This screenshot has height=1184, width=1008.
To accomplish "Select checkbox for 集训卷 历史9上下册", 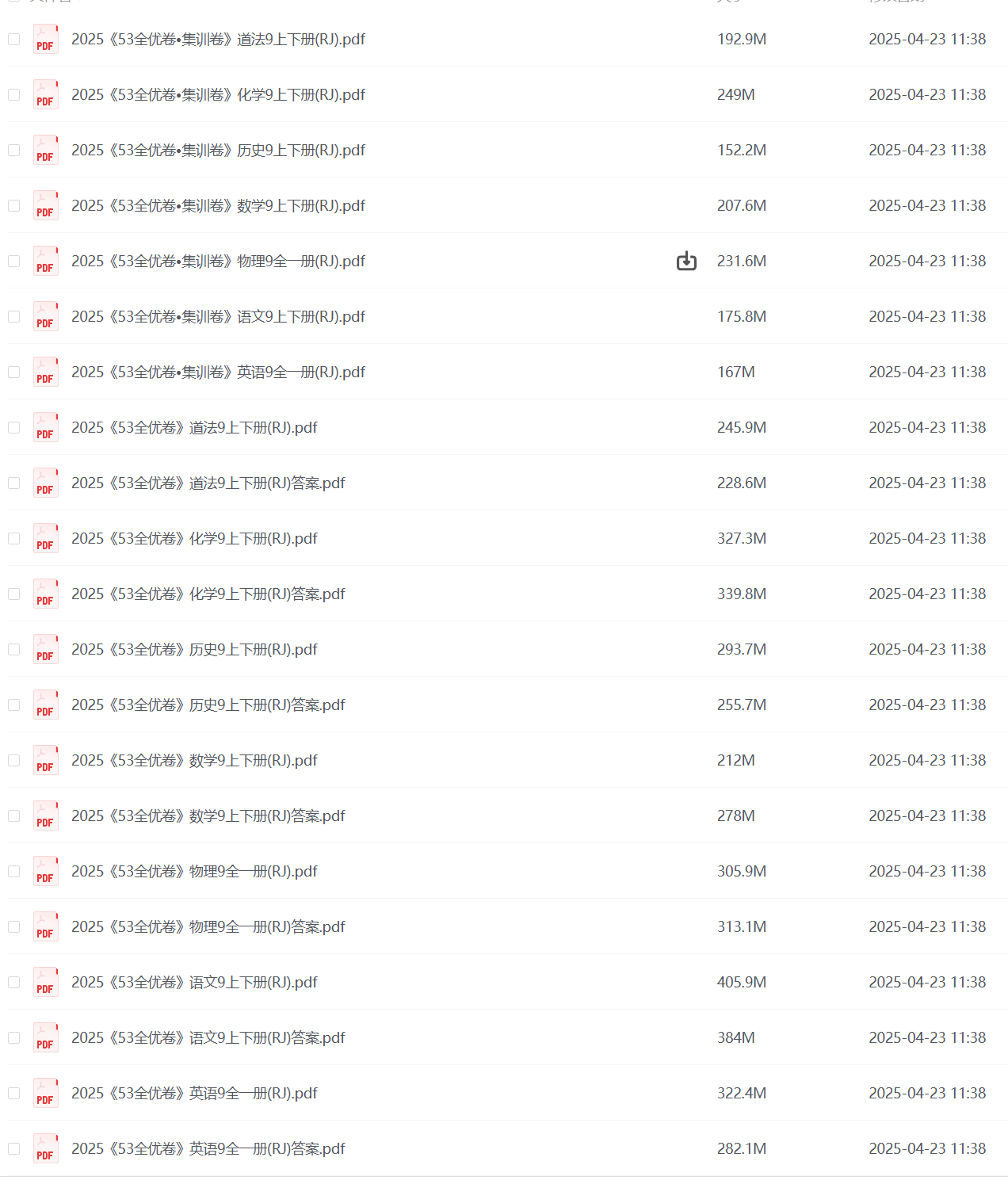I will (14, 151).
